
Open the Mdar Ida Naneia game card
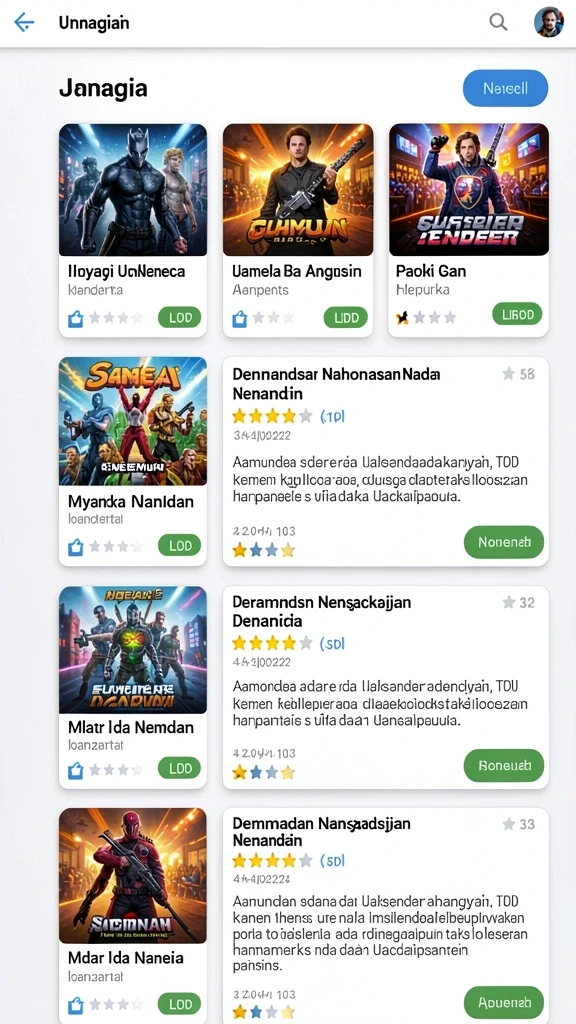coord(133,916)
